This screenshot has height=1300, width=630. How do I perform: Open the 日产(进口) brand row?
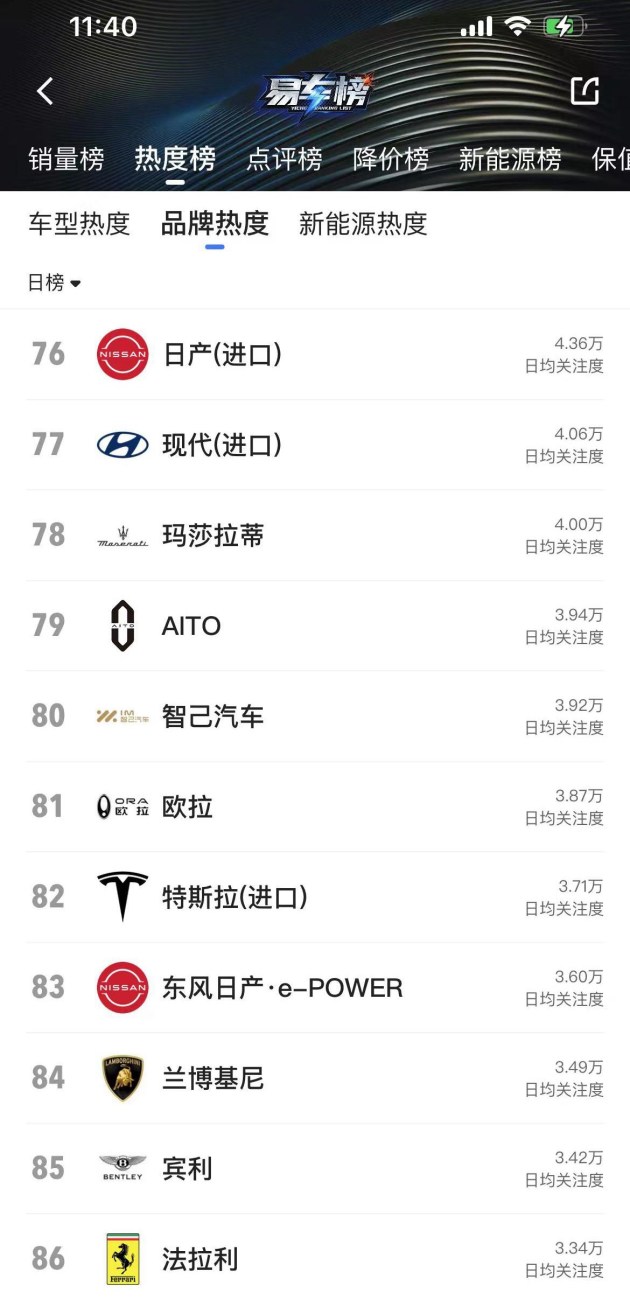(x=315, y=354)
